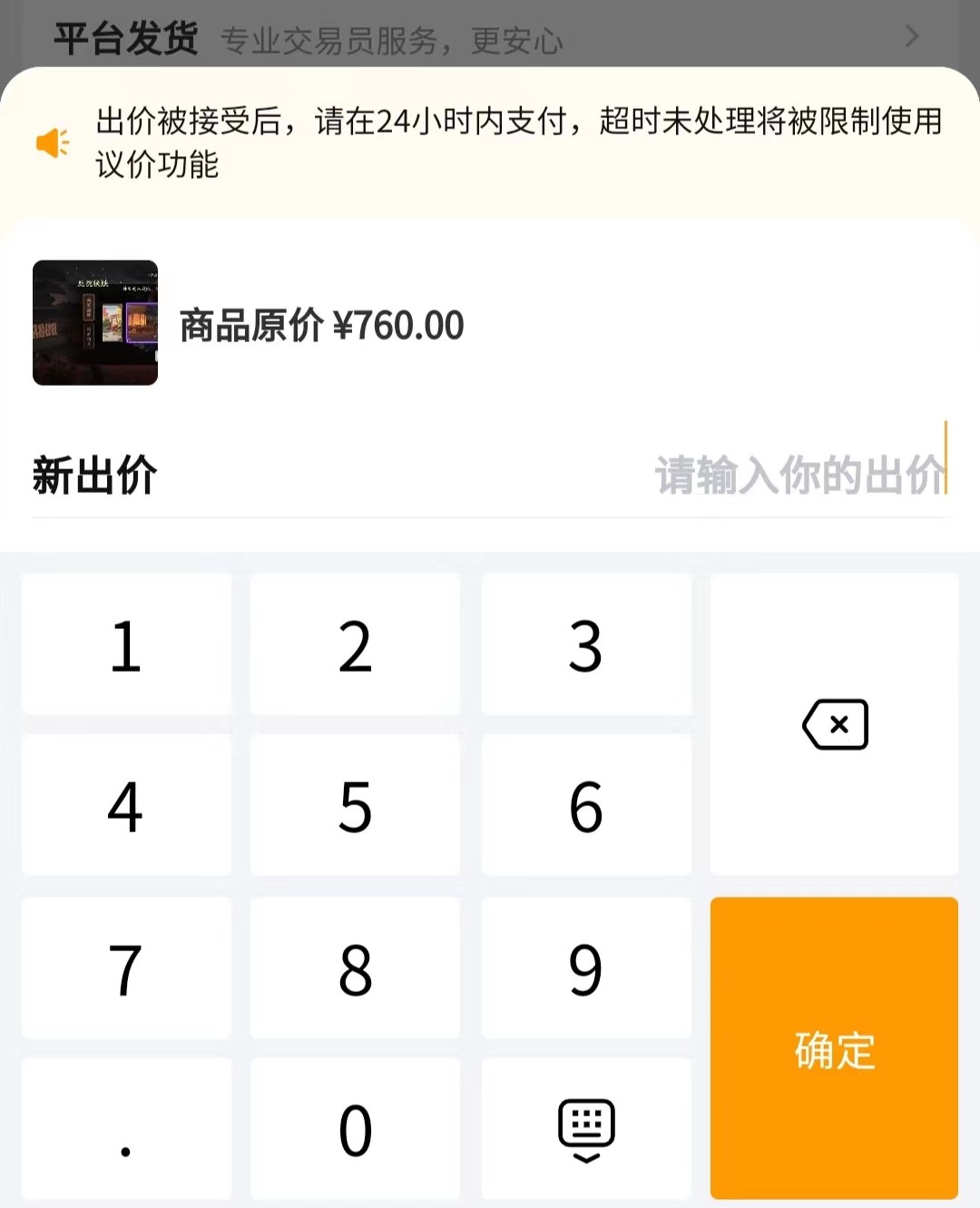Tap the number 2 key
Viewport: 980px width, 1208px height.
[x=355, y=645]
